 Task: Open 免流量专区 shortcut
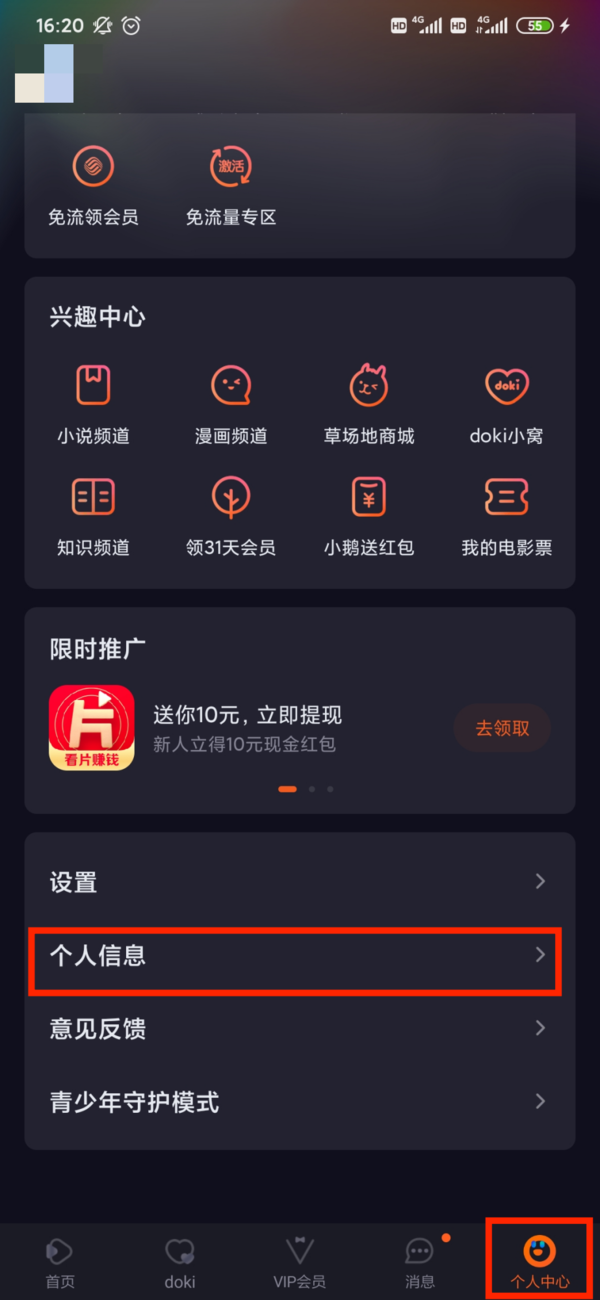231,185
